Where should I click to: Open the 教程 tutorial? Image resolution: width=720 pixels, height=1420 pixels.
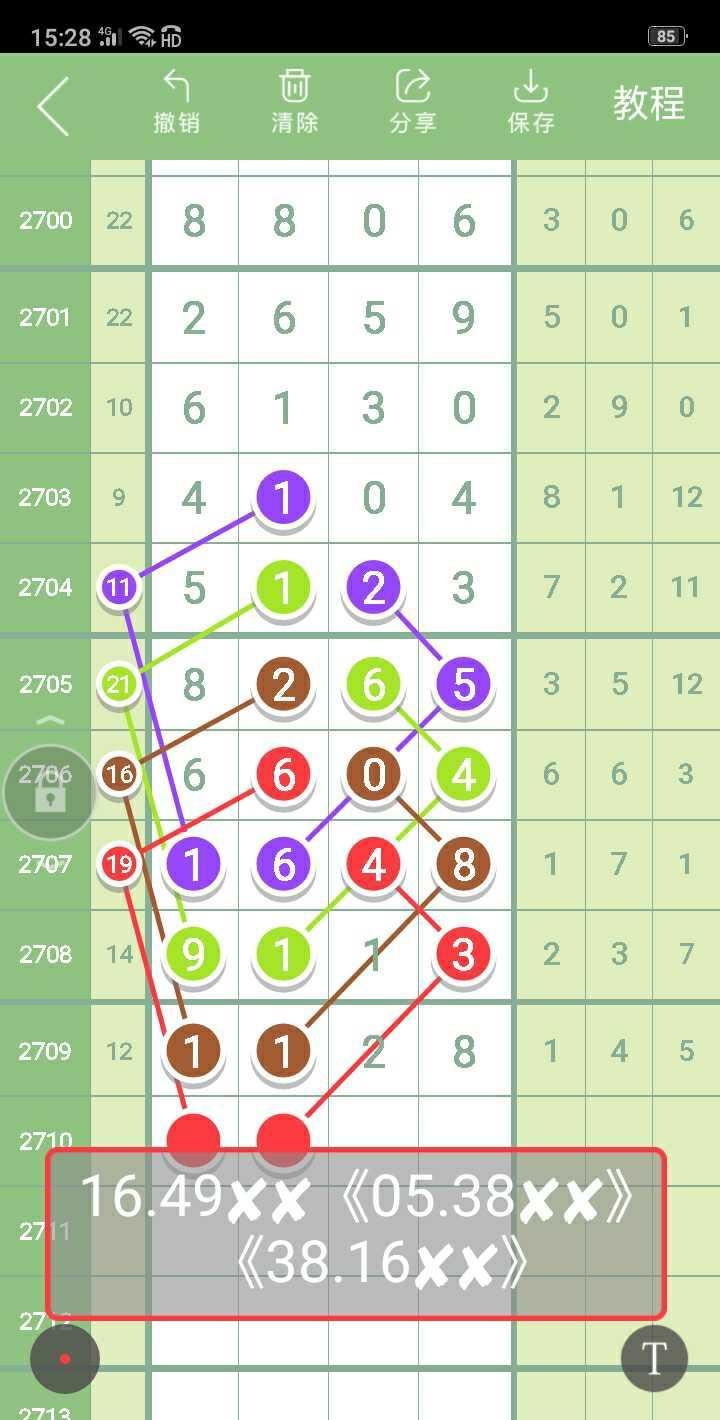pos(649,104)
